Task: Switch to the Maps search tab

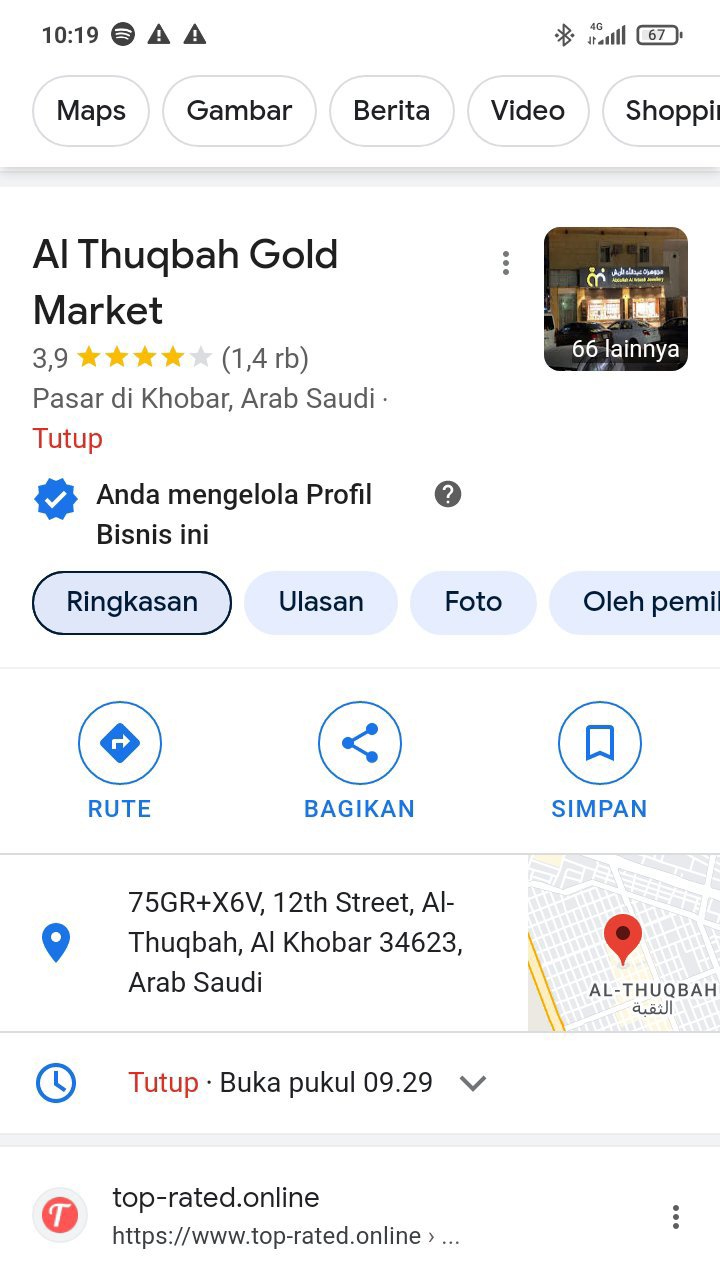Action: (x=91, y=111)
